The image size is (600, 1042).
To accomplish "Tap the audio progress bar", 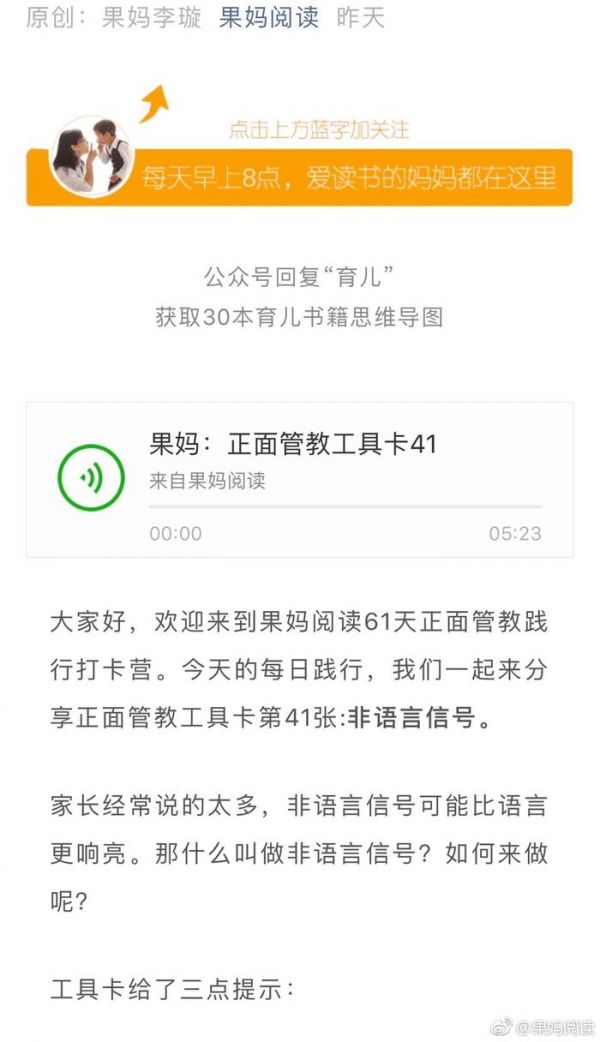I will click(x=346, y=507).
